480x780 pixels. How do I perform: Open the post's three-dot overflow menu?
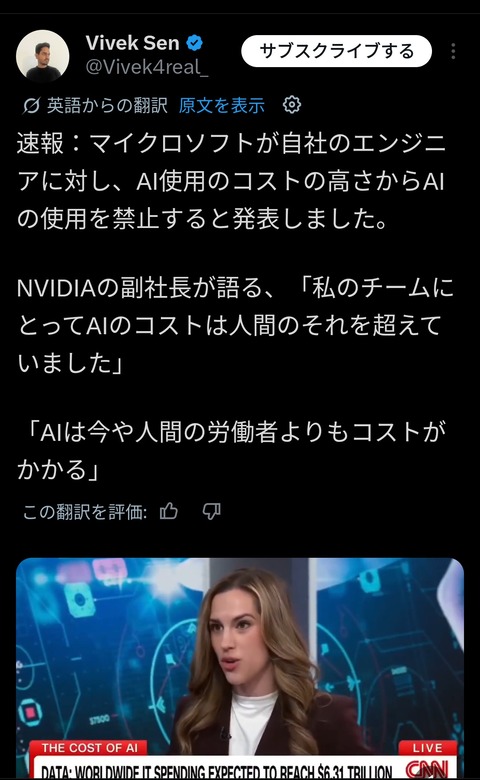pyautogui.click(x=453, y=51)
